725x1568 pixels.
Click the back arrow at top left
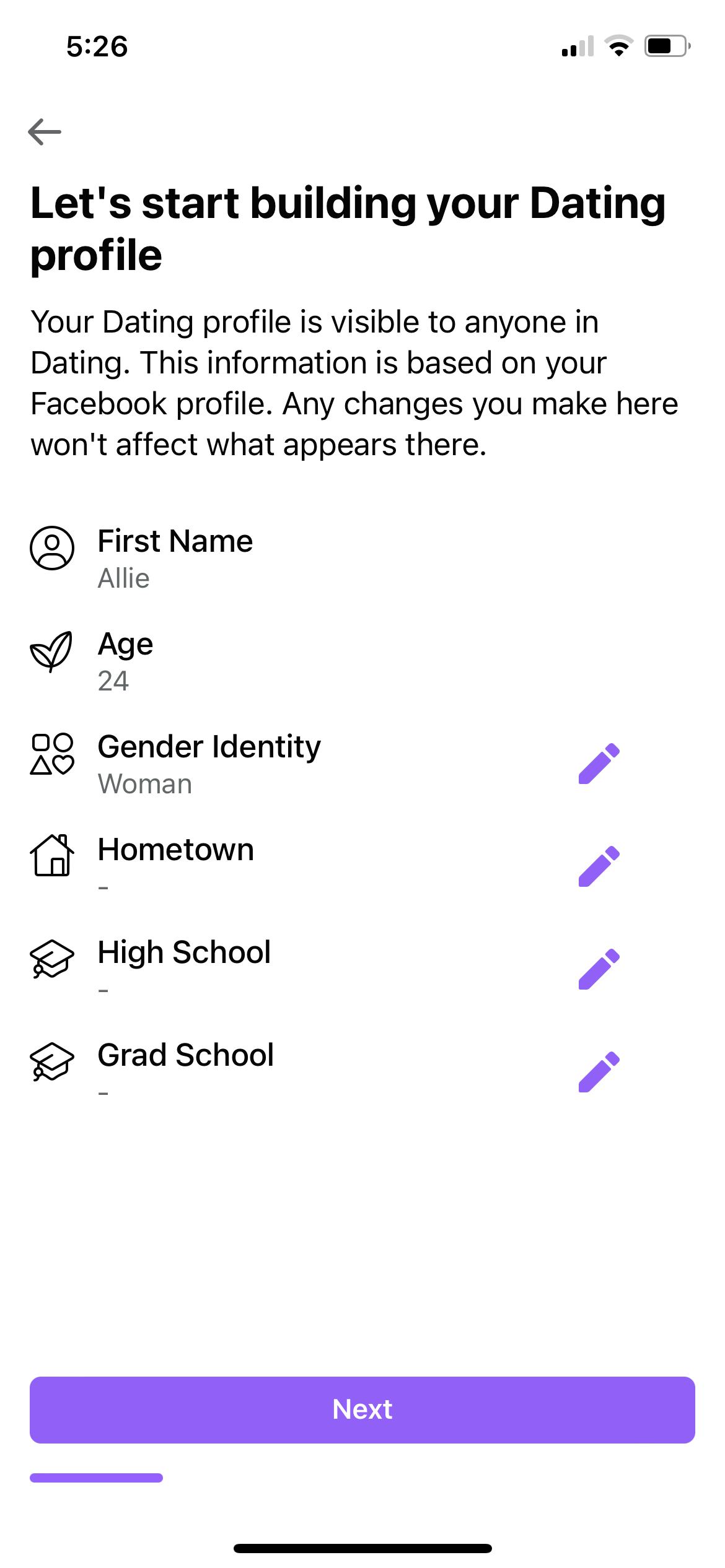click(45, 132)
